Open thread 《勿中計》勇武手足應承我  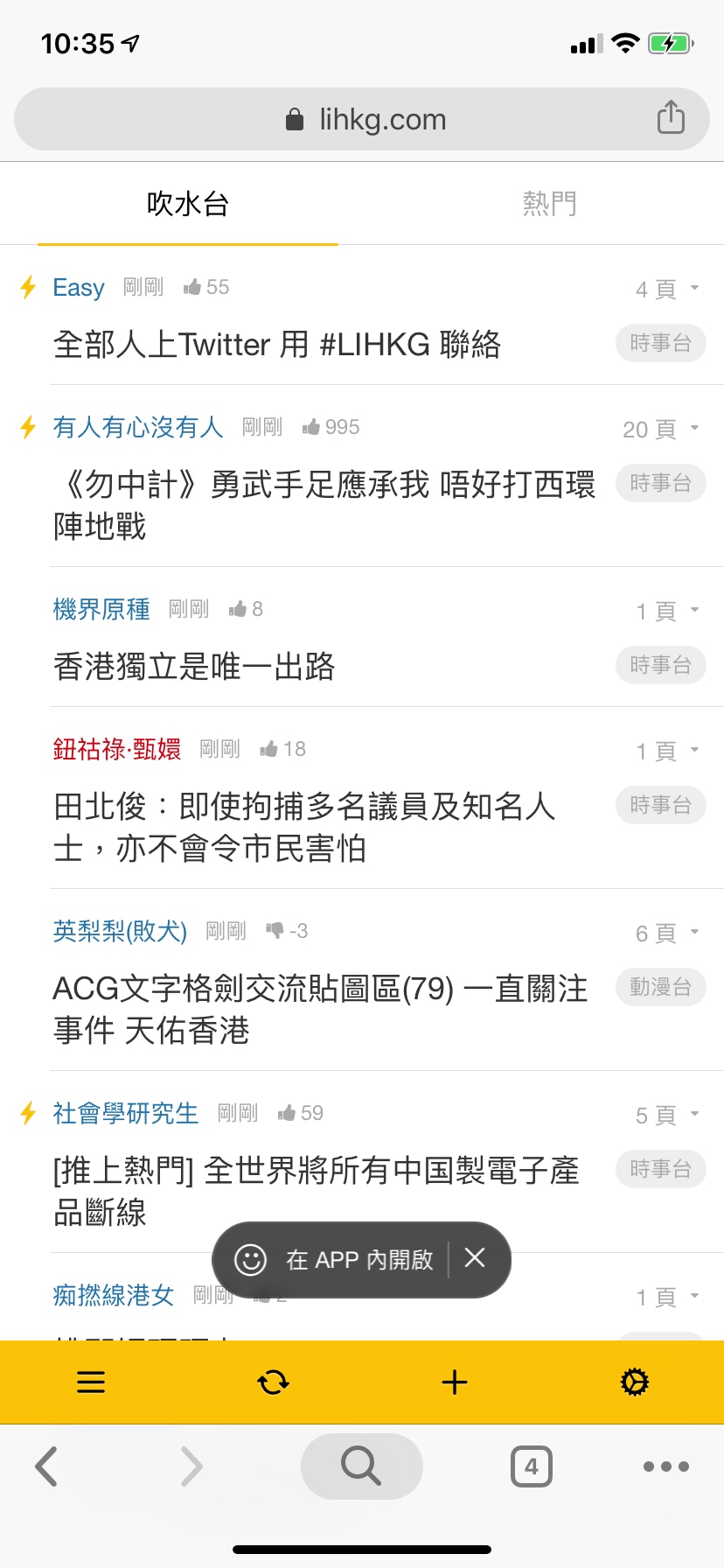tap(324, 505)
